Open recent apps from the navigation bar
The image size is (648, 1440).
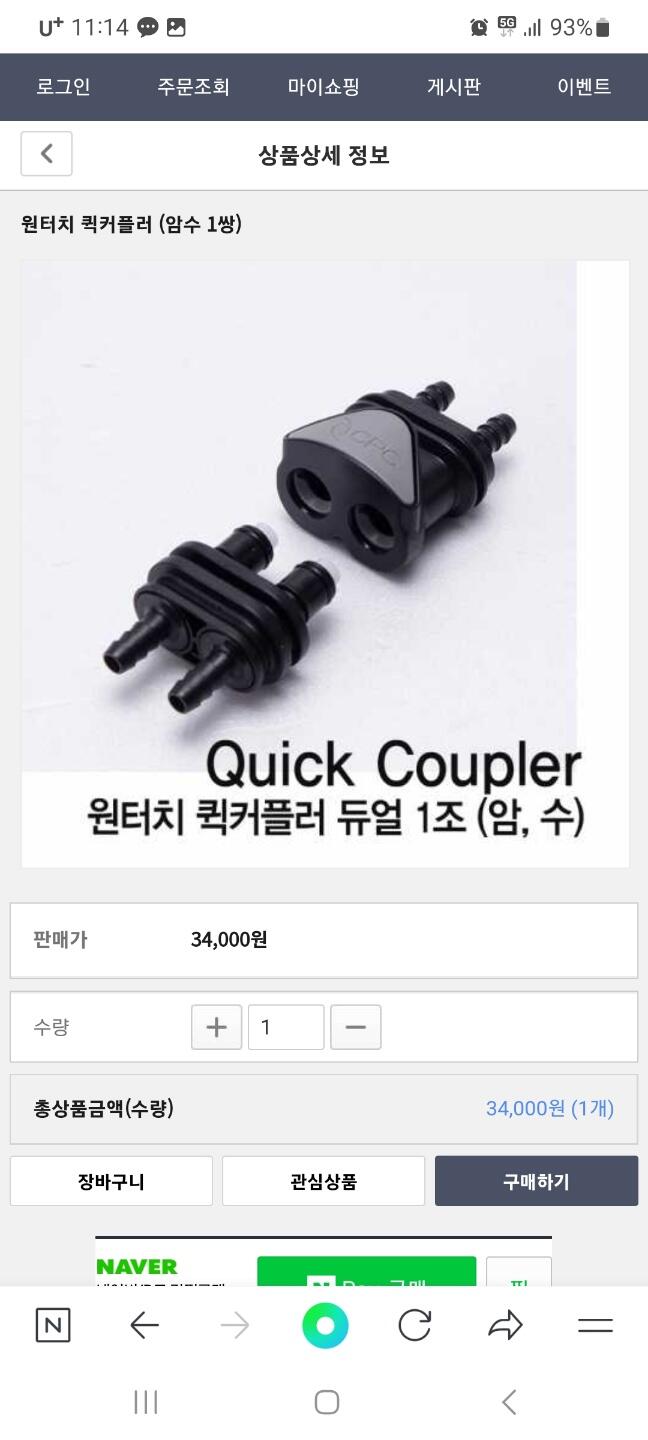(x=146, y=1402)
